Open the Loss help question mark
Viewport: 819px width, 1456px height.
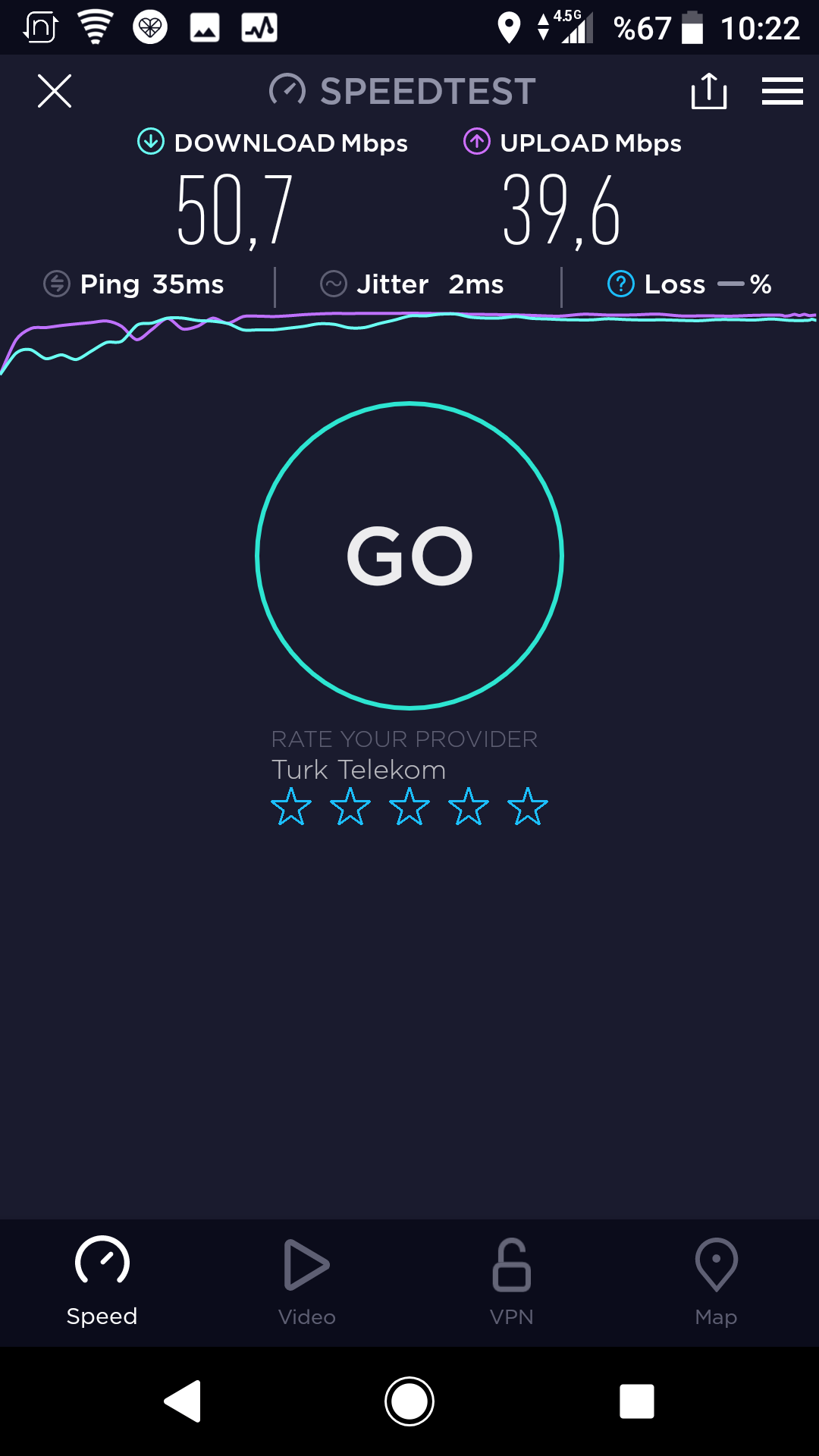coord(621,284)
